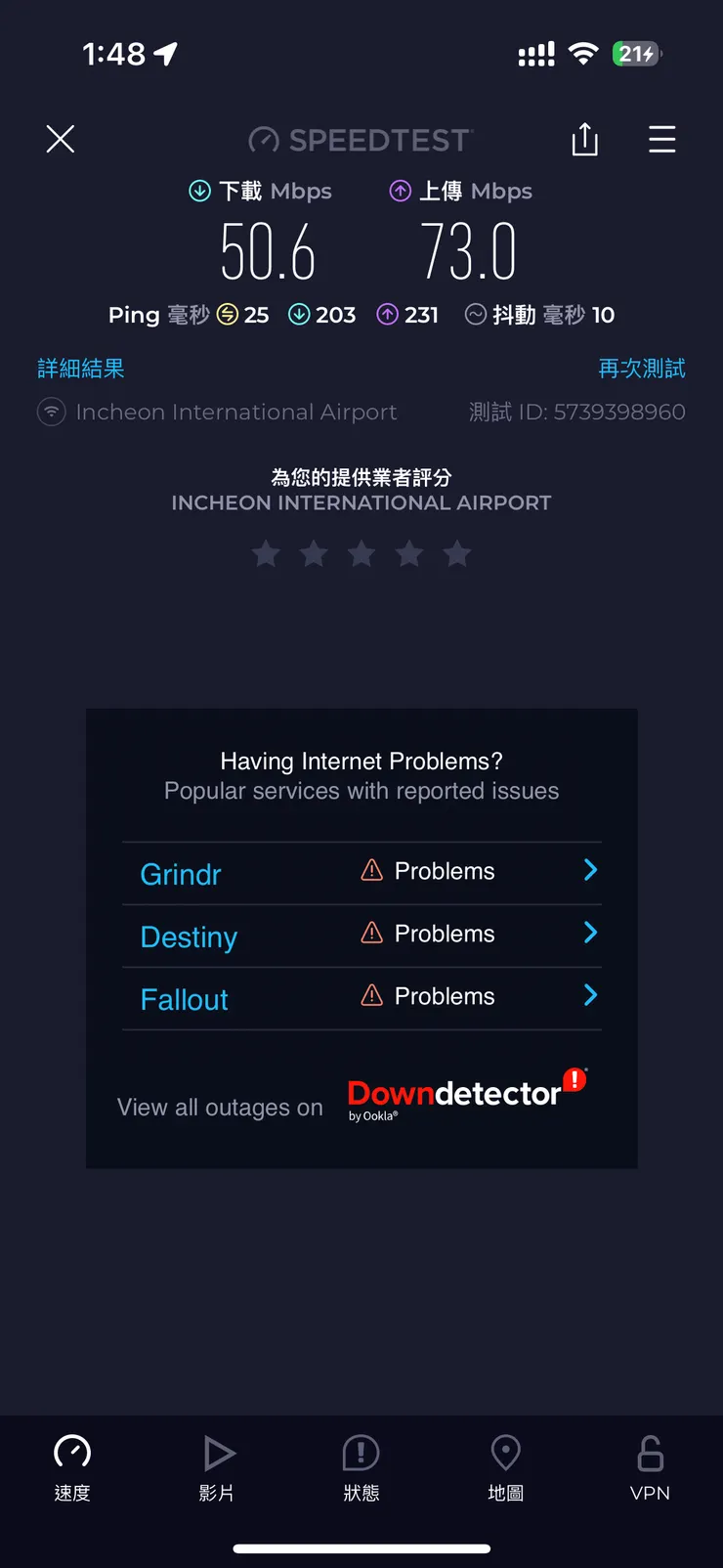The height and width of the screenshot is (1568, 723).
Task: Expand Grindr outage details
Action: tap(589, 869)
